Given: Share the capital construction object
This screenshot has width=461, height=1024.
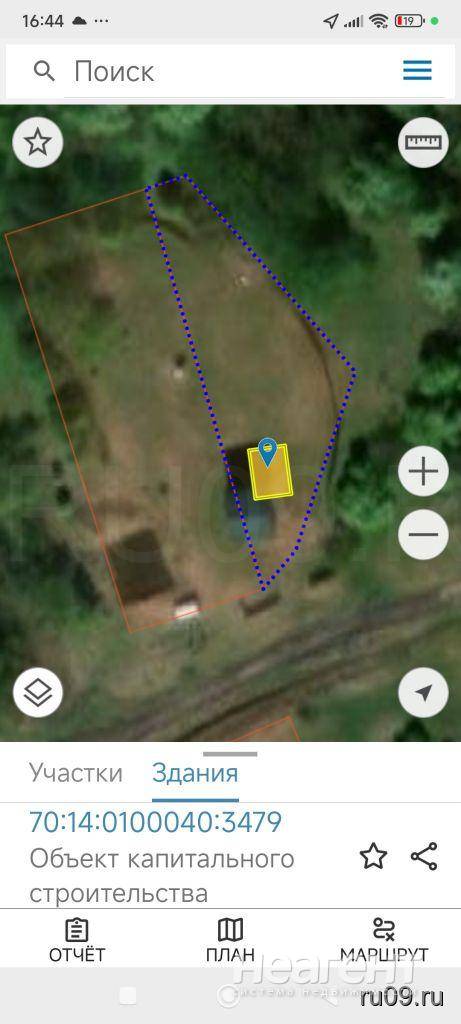Looking at the screenshot, I should point(424,856).
